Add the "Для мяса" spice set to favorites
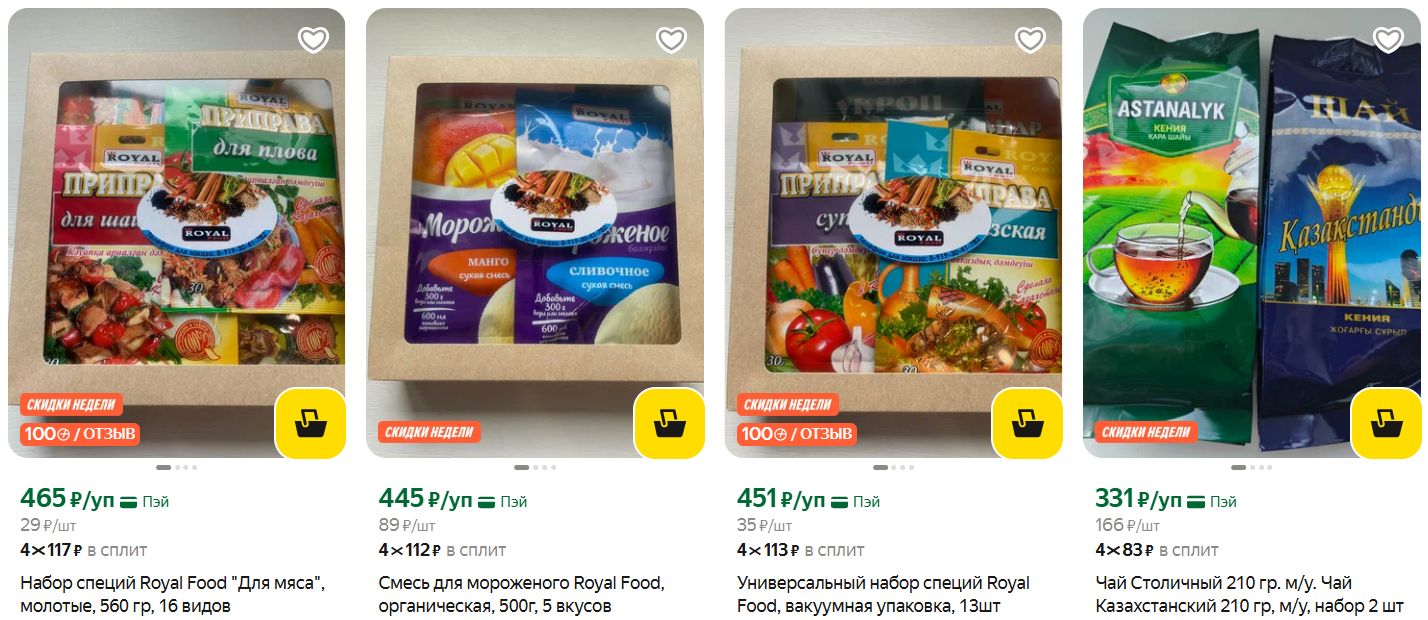Screen dimensions: 1428x620 tap(313, 40)
